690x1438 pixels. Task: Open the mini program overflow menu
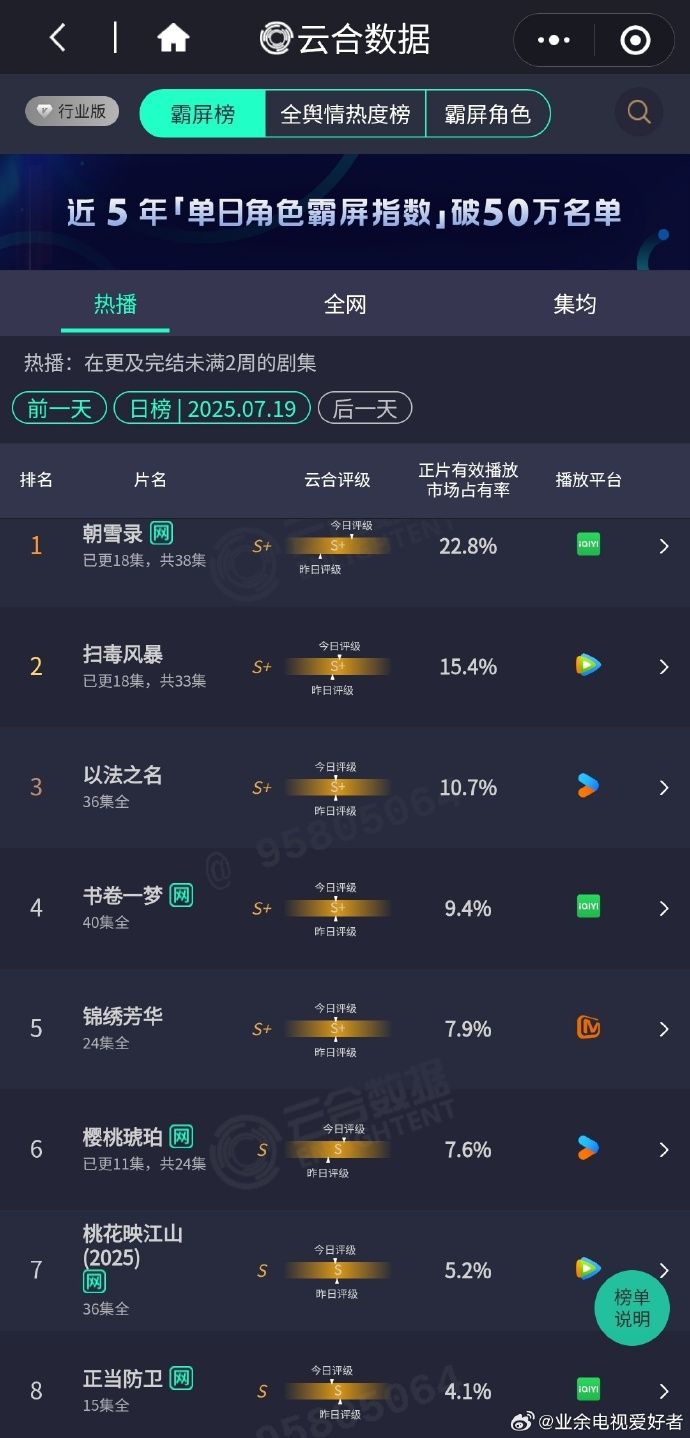point(553,40)
